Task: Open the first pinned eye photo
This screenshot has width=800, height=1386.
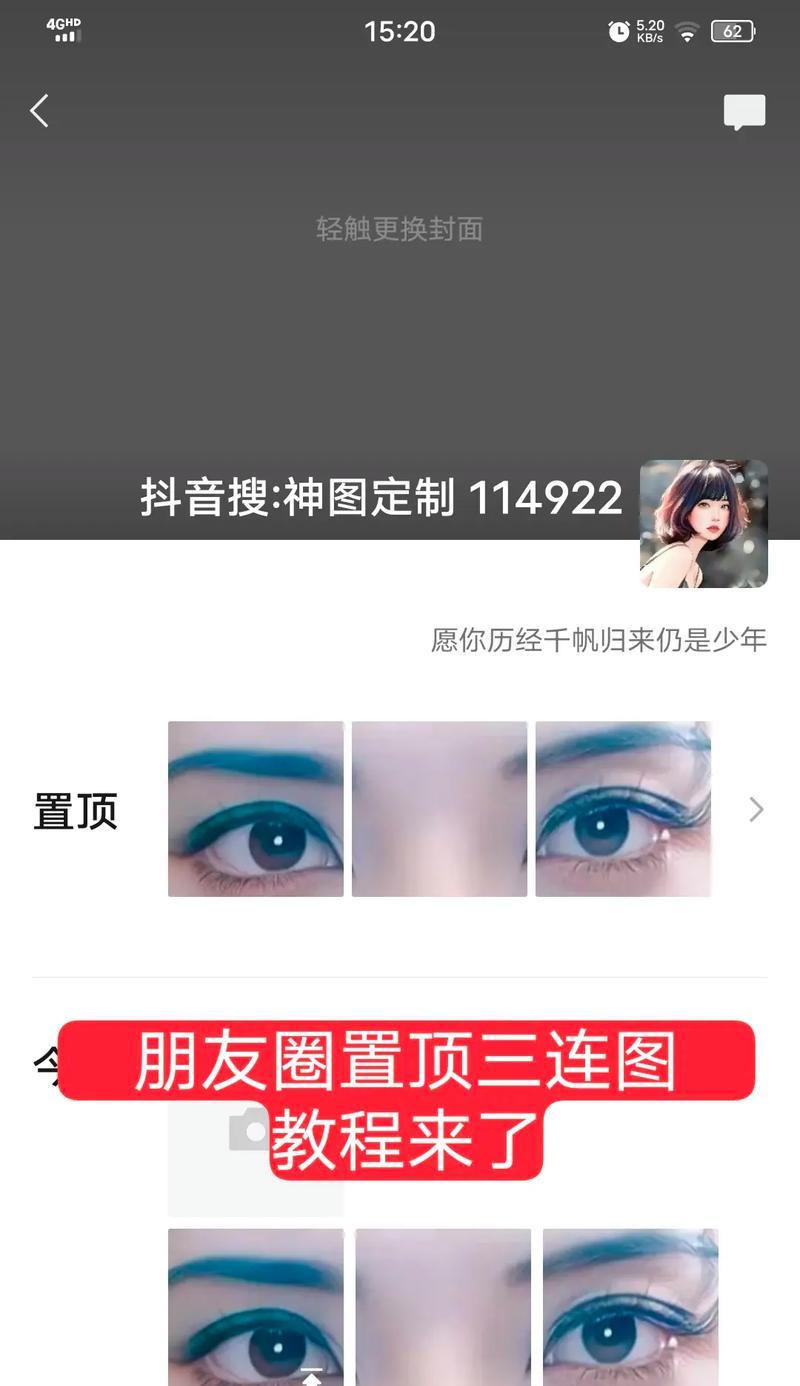Action: point(255,809)
